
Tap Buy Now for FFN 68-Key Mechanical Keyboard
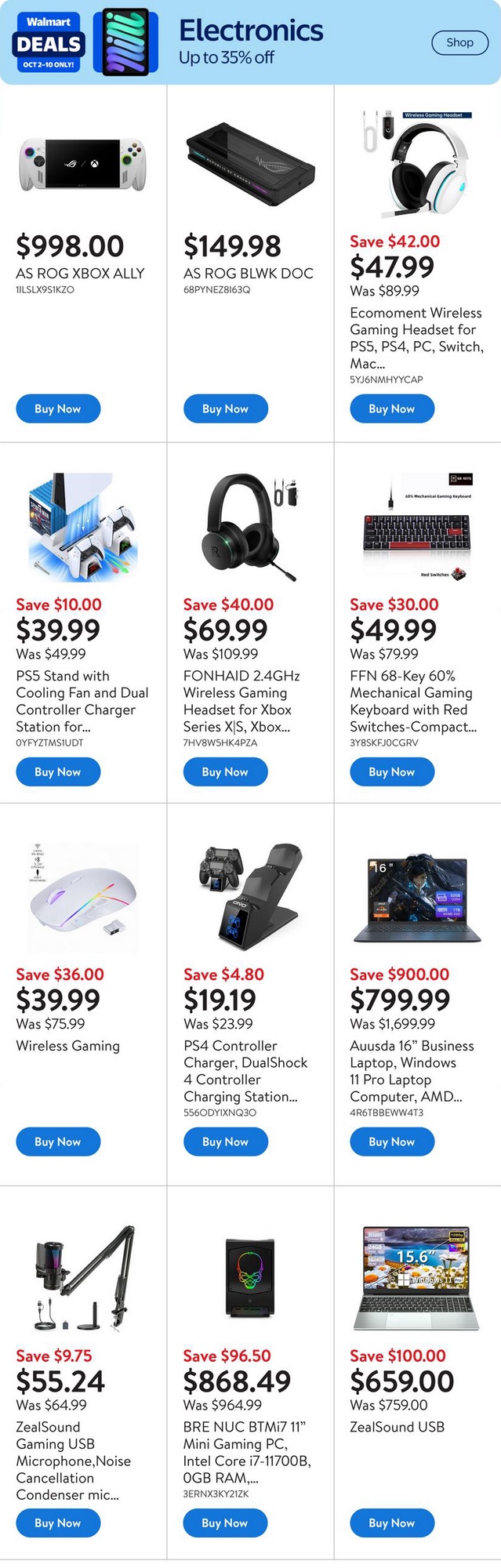(x=391, y=771)
